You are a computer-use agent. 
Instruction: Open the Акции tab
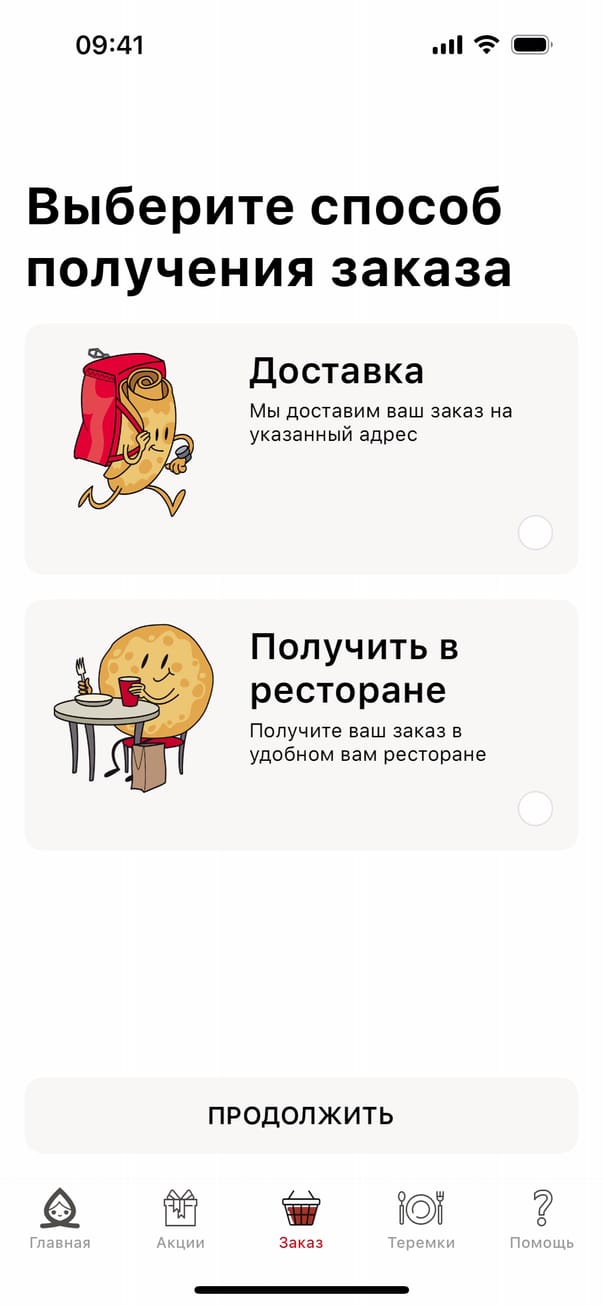(180, 1220)
